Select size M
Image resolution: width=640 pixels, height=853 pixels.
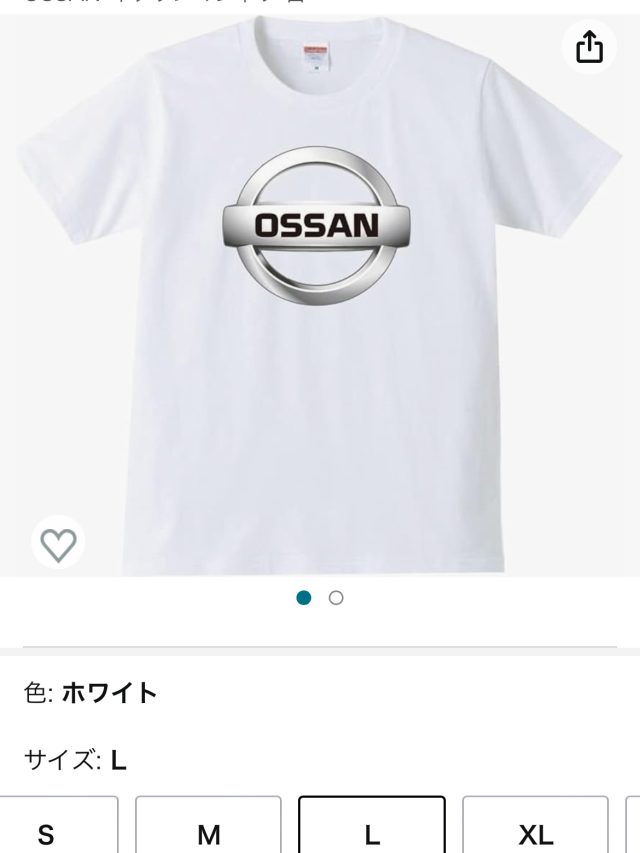tap(208, 832)
